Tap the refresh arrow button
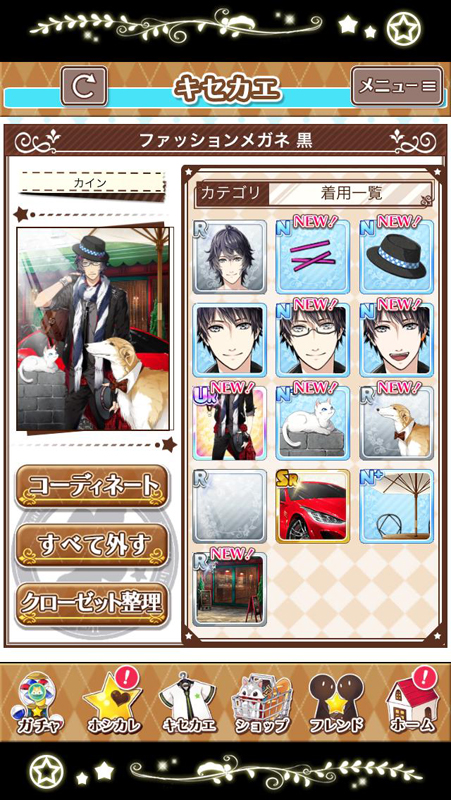451x800 pixels. [84, 86]
